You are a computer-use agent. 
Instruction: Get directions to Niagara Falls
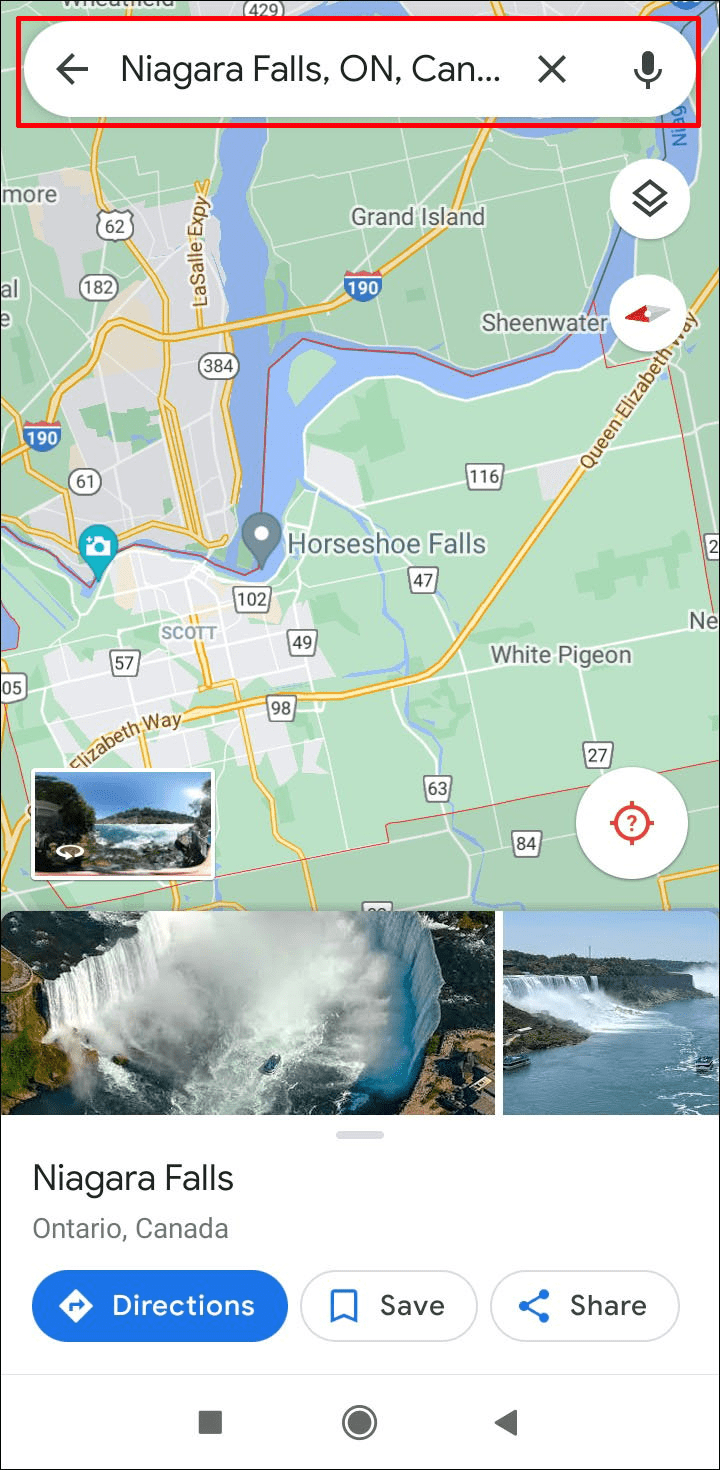pyautogui.click(x=160, y=1306)
